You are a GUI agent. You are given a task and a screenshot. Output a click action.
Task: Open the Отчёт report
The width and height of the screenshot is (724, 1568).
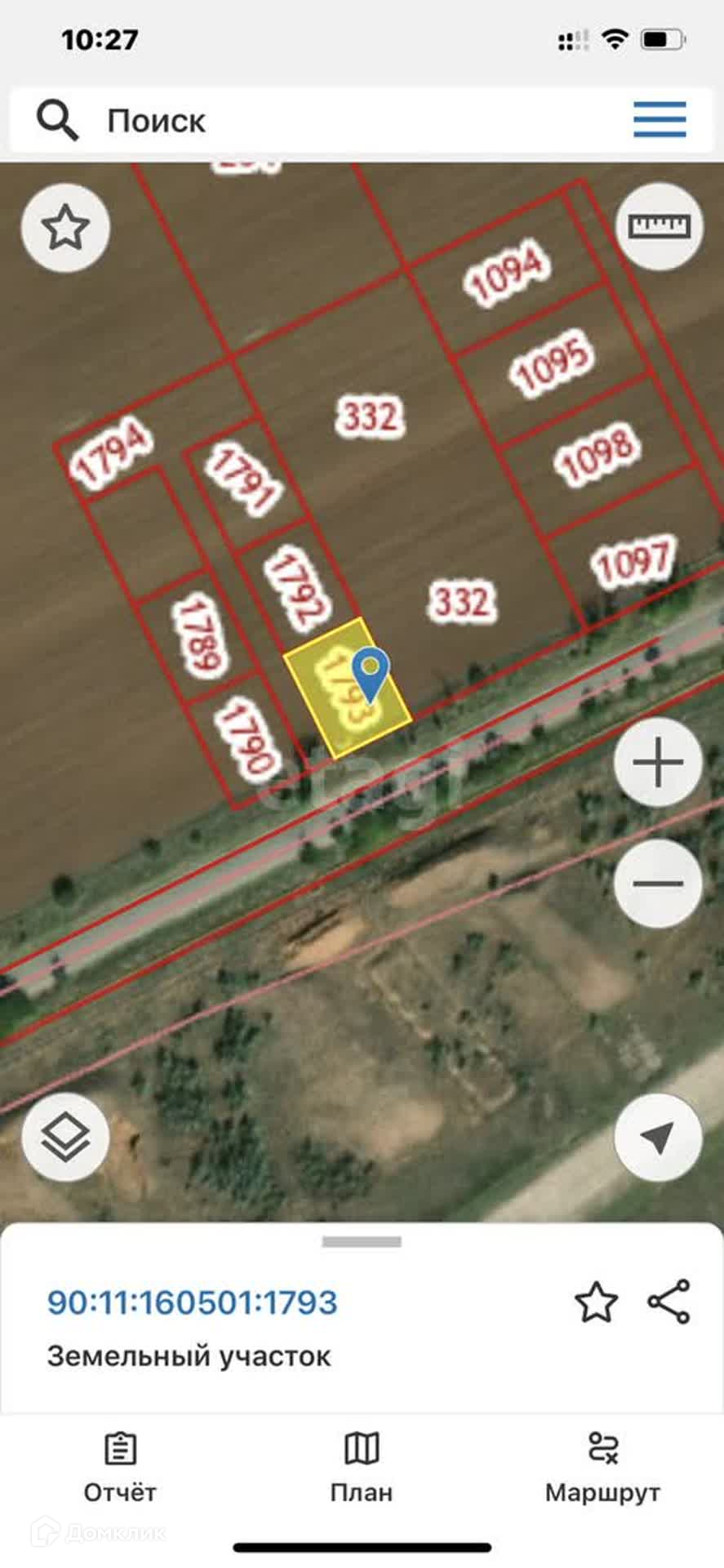pyautogui.click(x=120, y=1467)
